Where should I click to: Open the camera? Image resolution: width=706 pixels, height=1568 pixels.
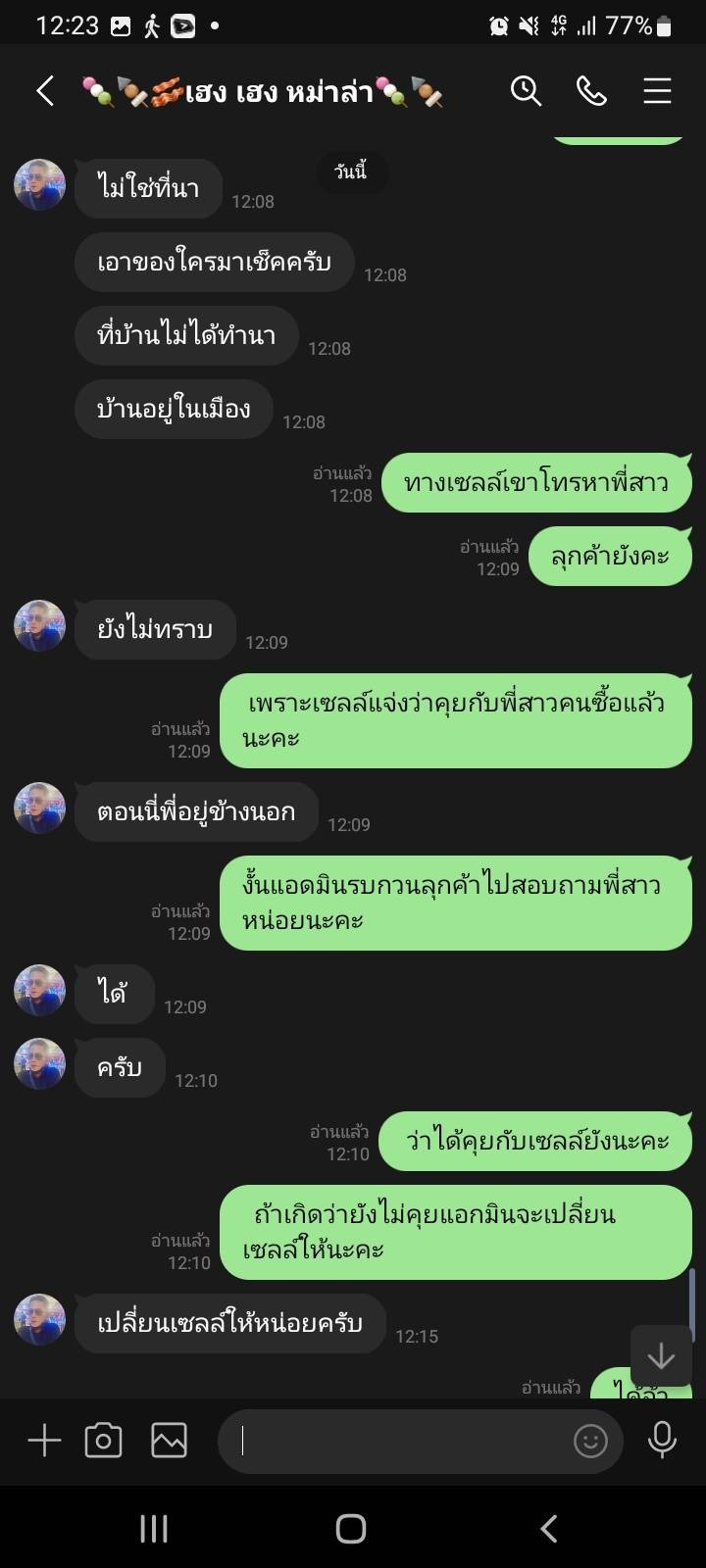(103, 1441)
